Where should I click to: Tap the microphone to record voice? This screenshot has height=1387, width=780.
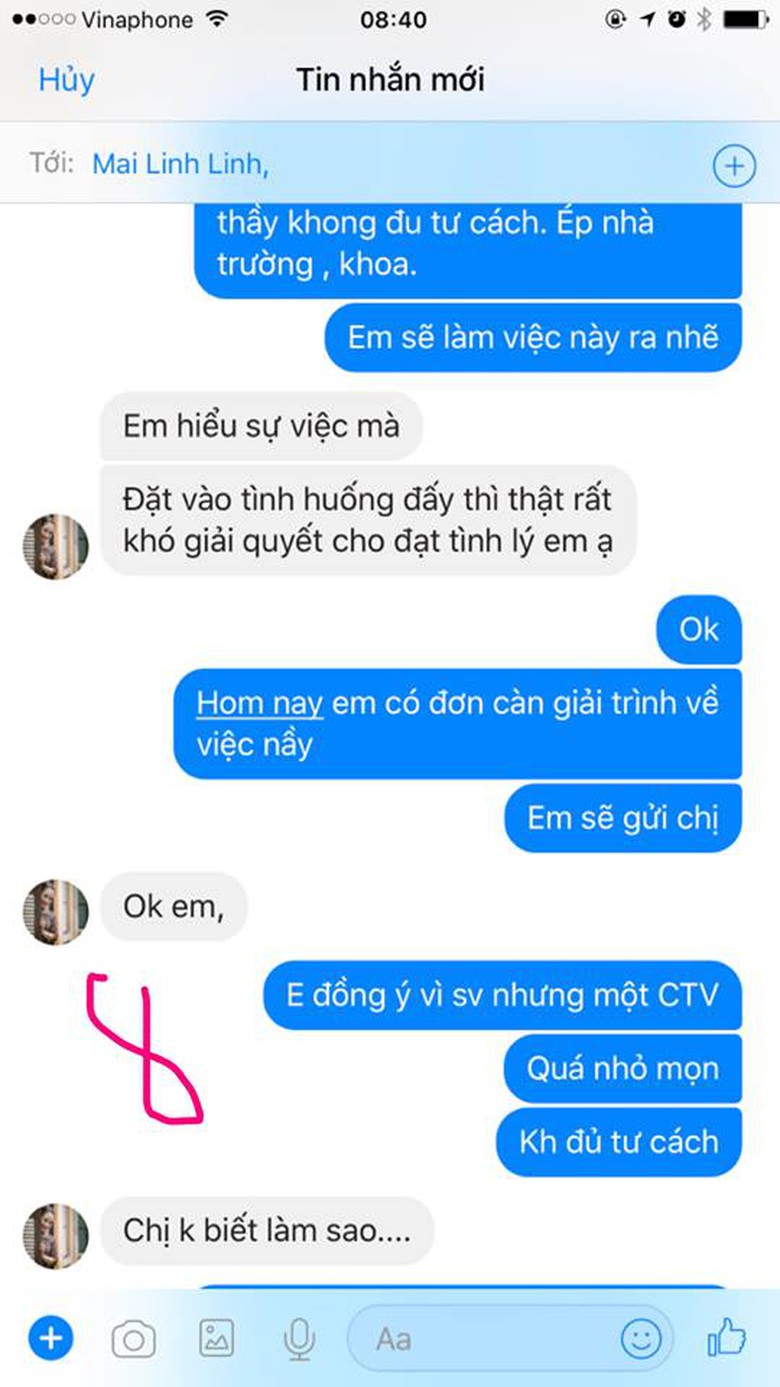pyautogui.click(x=298, y=1338)
